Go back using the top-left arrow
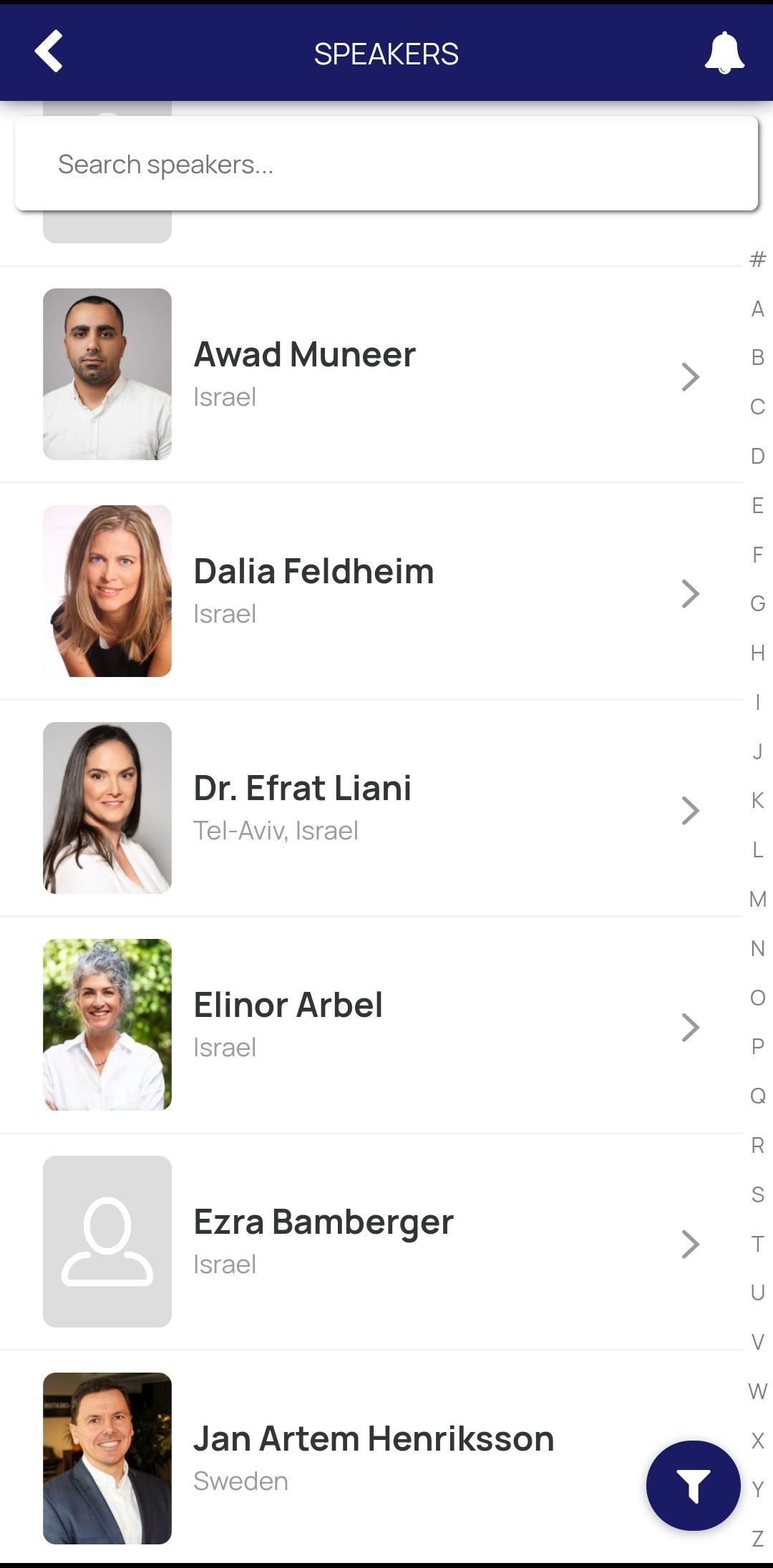Viewport: 773px width, 1568px height. pos(49,52)
